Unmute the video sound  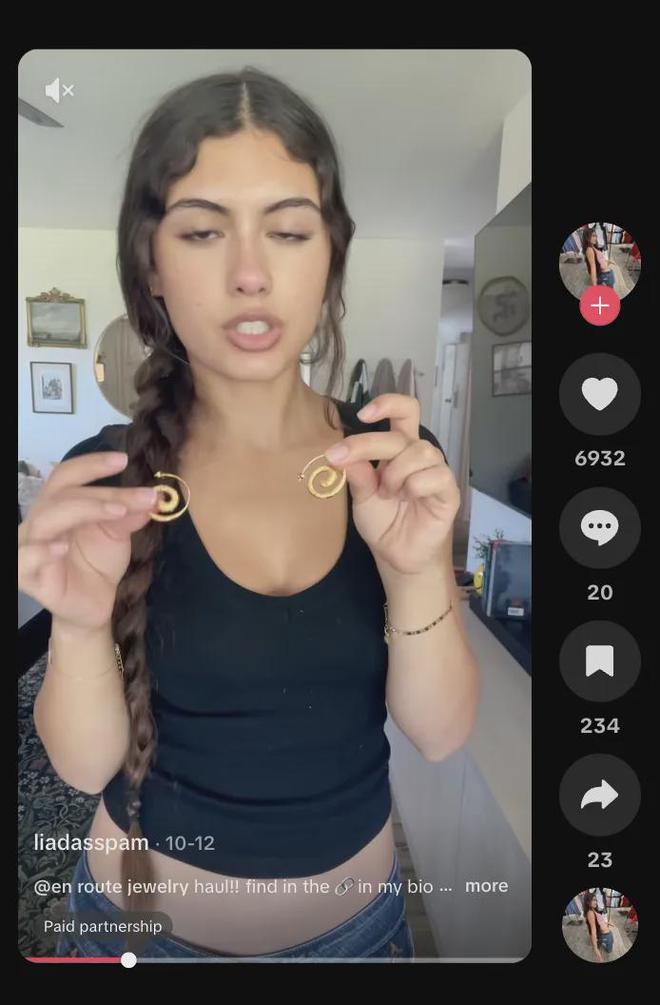tap(59, 91)
